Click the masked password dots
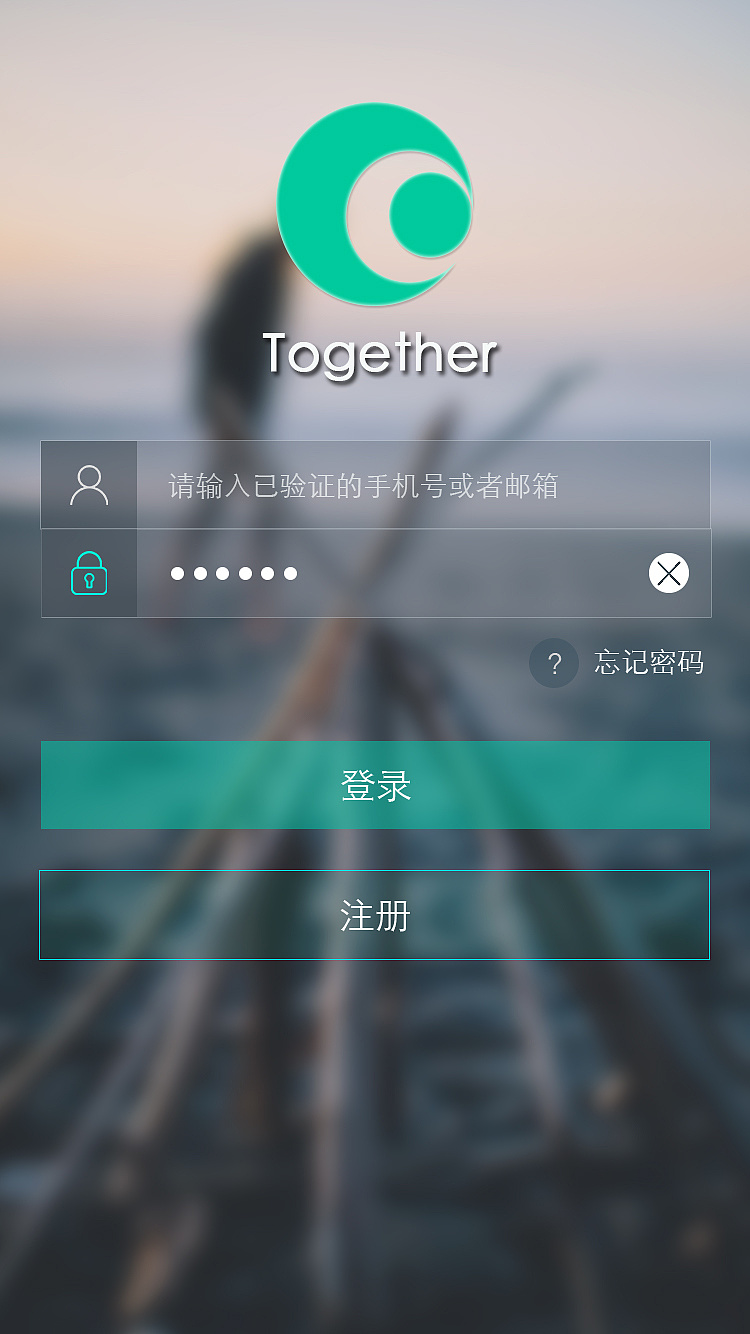The height and width of the screenshot is (1334, 750). (235, 573)
